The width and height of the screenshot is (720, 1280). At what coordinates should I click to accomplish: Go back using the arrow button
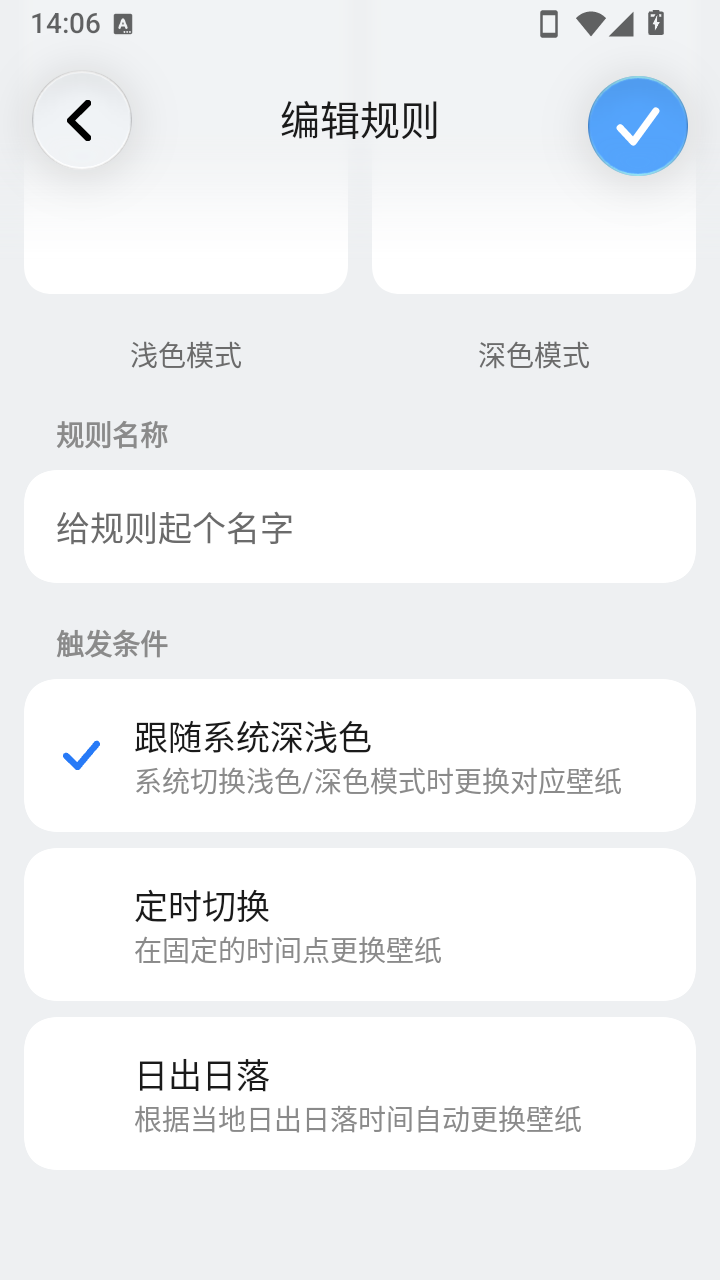[82, 121]
